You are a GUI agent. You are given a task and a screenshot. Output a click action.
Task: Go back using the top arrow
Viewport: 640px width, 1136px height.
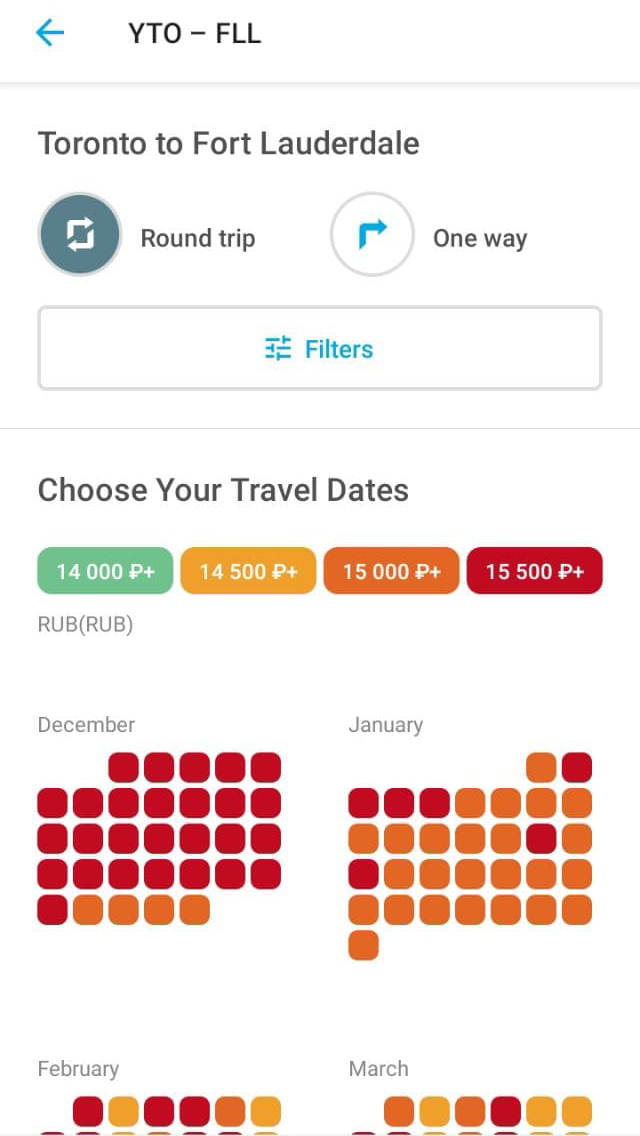(x=49, y=33)
